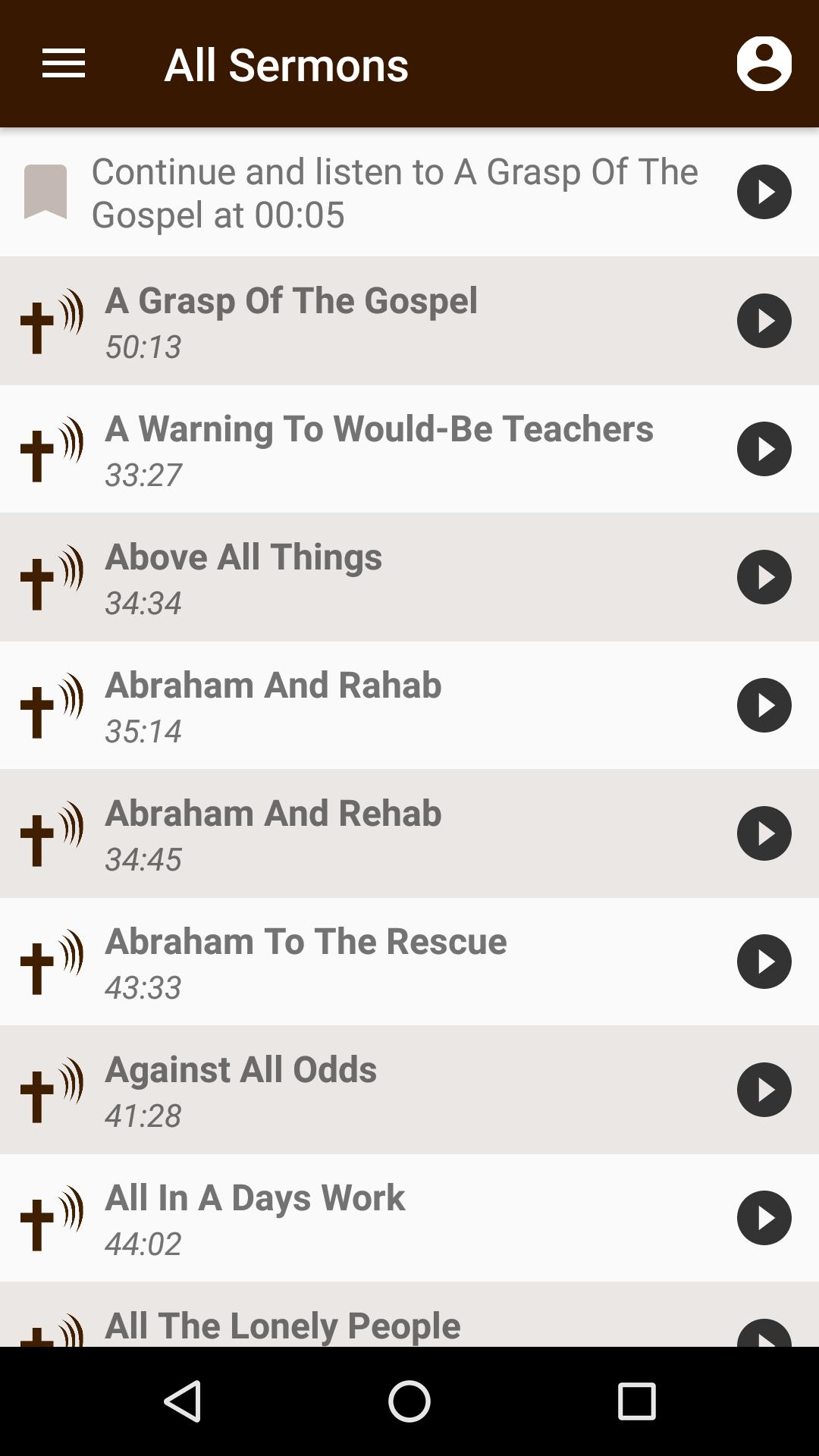The height and width of the screenshot is (1456, 819).
Task: Play A Warning To Would-Be Teachers
Action: [x=764, y=449]
